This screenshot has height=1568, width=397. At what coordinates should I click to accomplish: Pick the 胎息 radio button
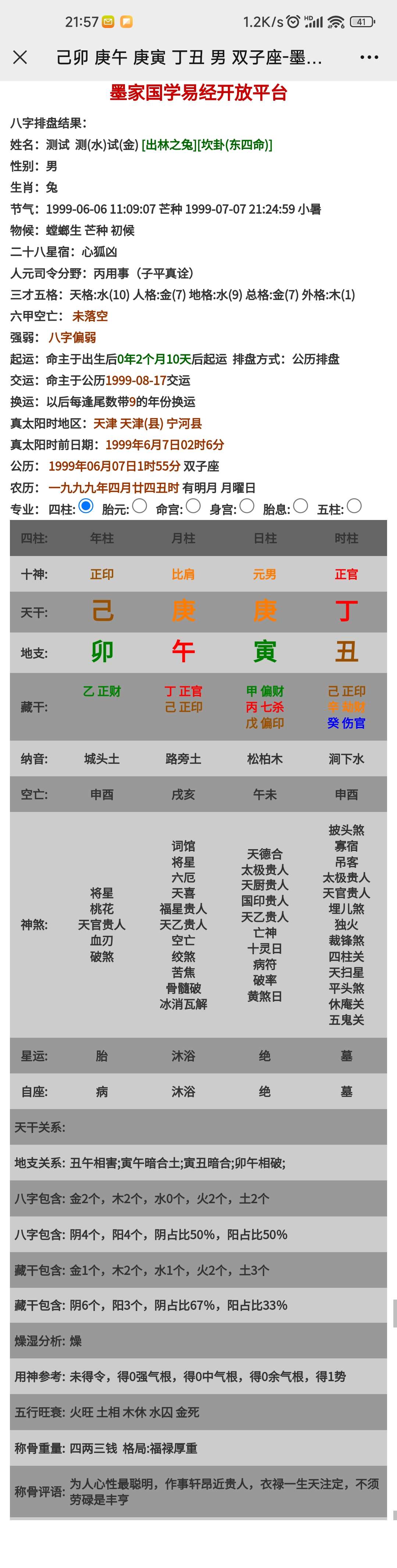300,506
